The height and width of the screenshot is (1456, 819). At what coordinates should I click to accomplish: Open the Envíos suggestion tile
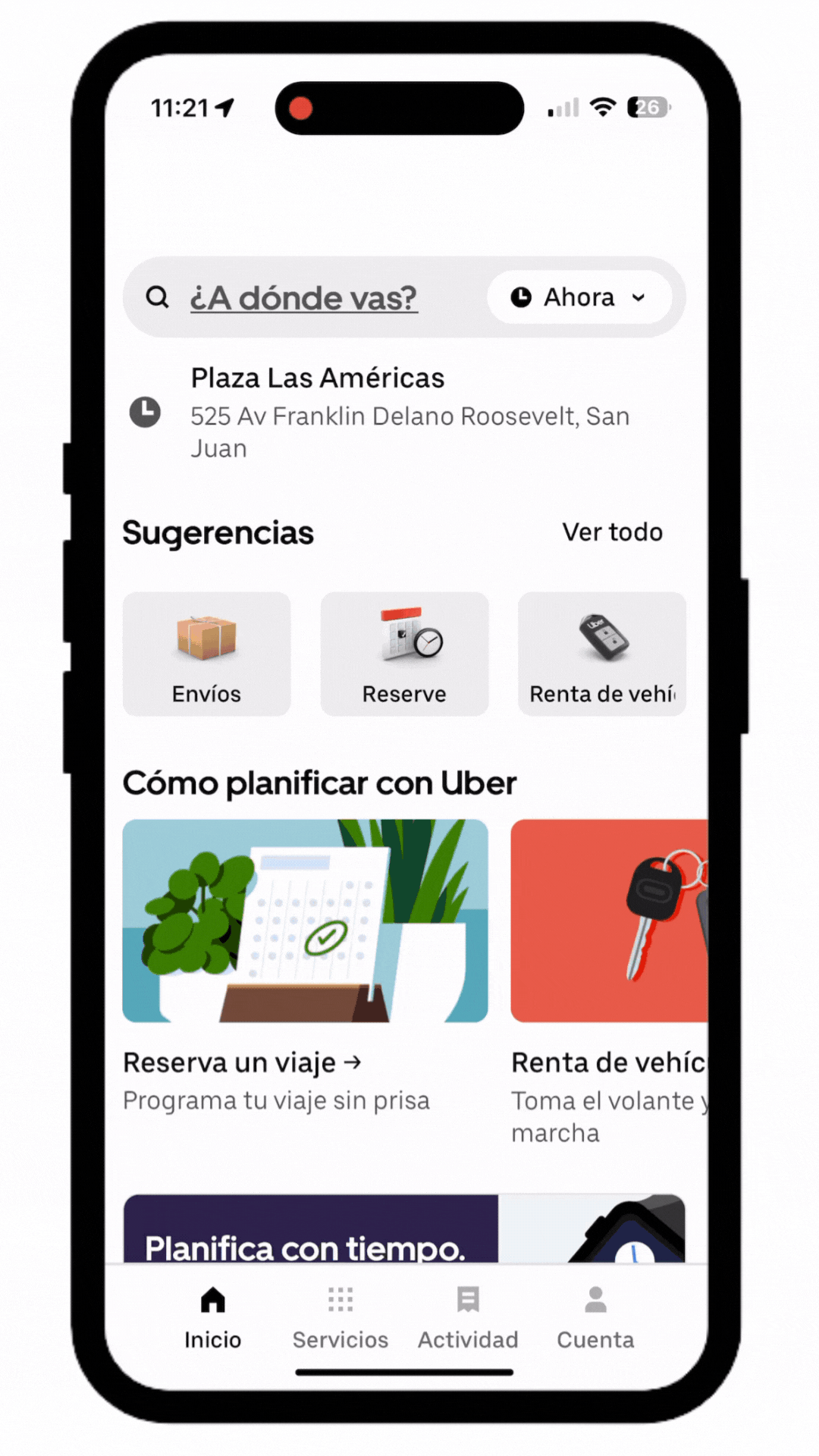[x=206, y=654]
